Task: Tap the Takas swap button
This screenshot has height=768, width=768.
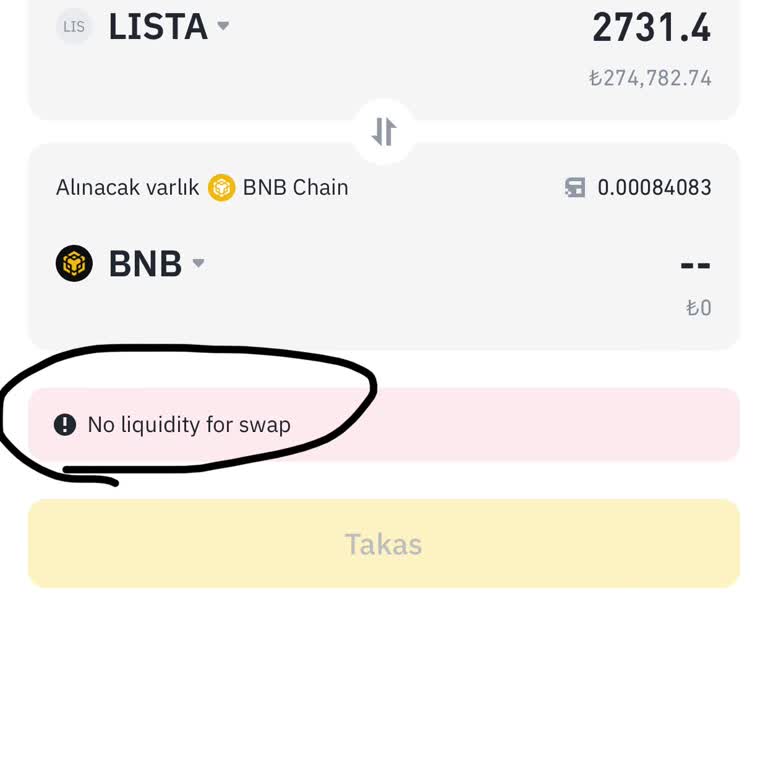Action: (384, 544)
